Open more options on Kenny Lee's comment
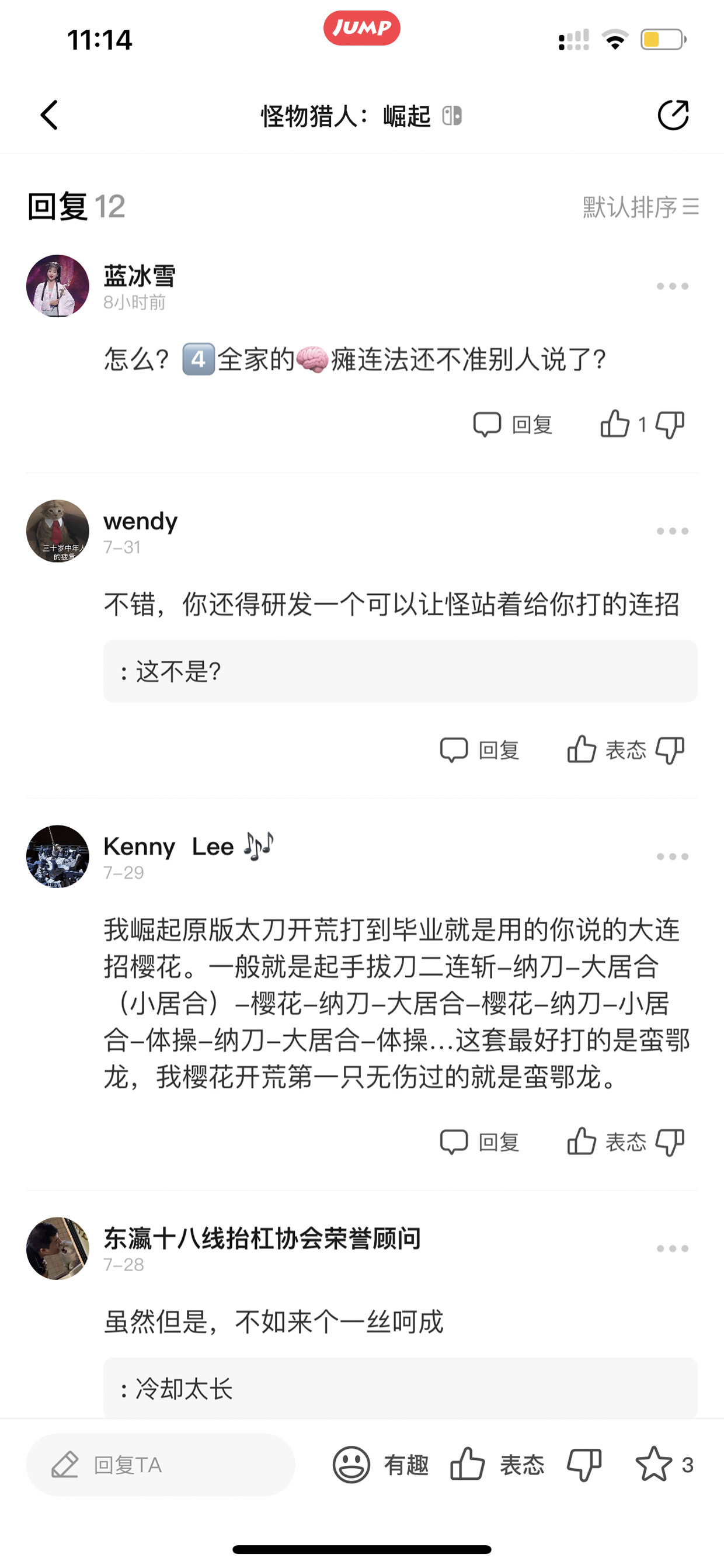 pos(672,856)
